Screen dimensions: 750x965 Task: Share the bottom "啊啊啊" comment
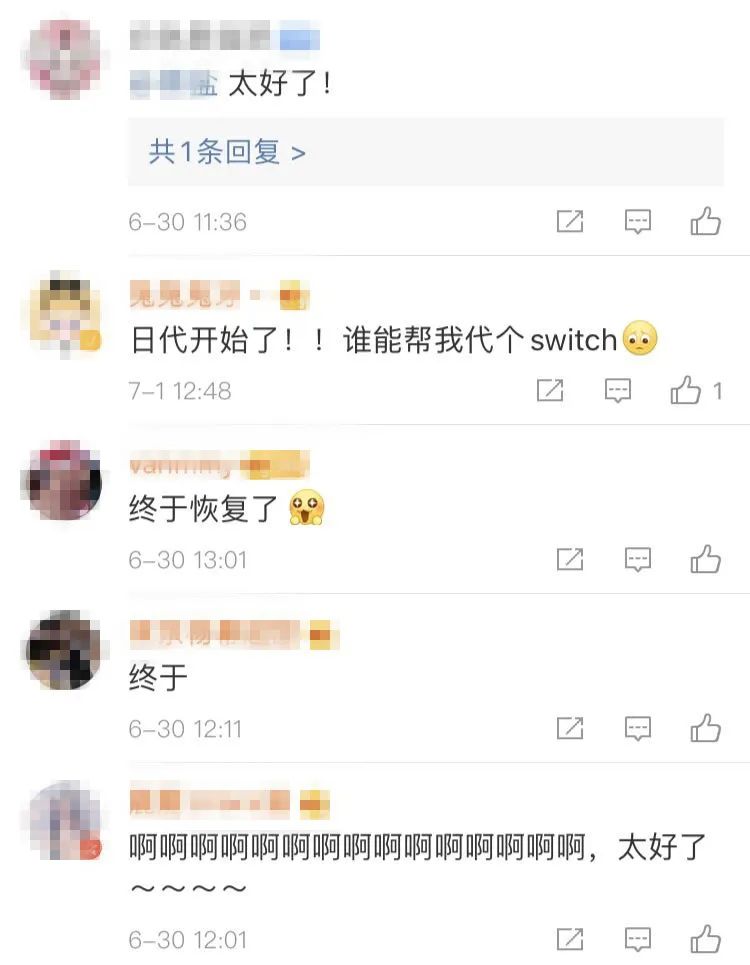point(570,940)
